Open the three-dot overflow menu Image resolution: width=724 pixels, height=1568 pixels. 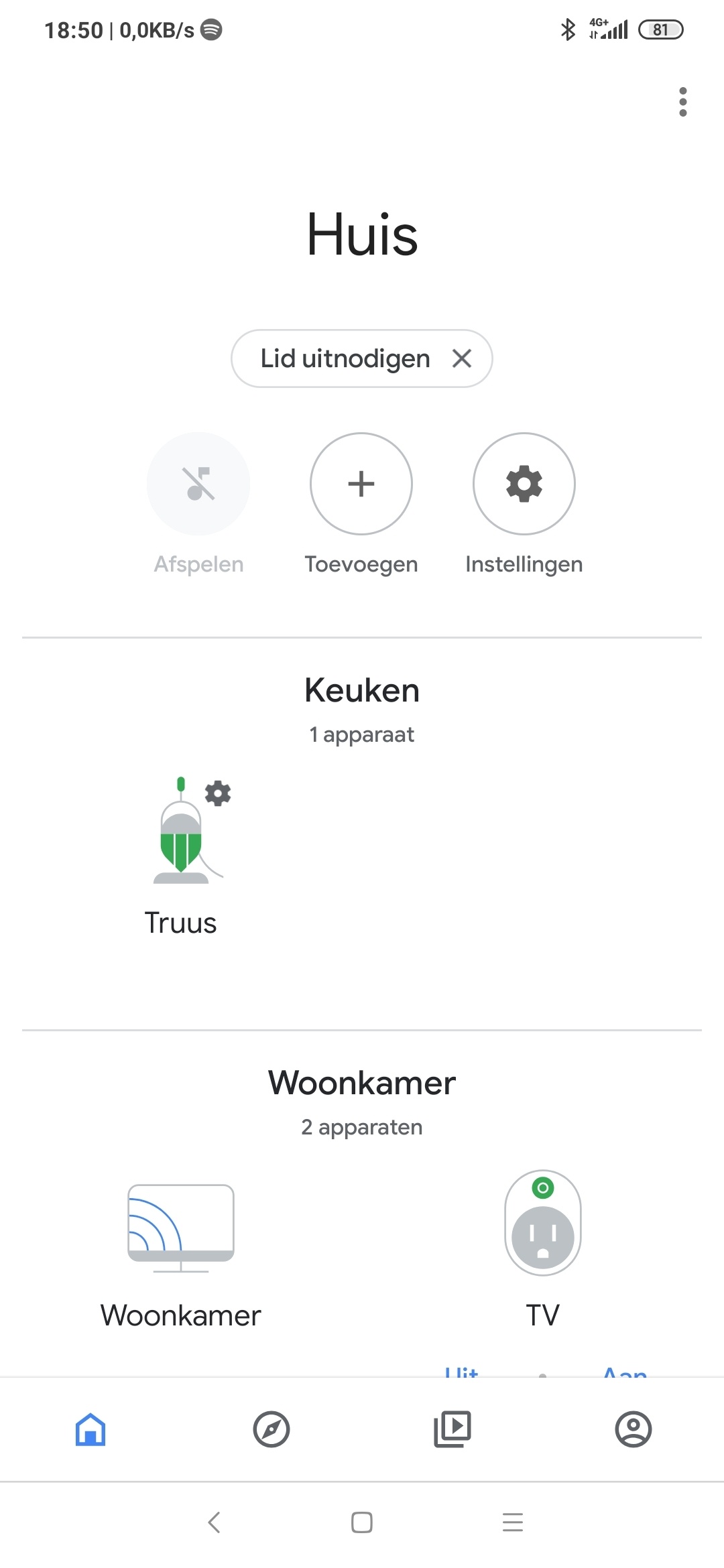point(682,102)
